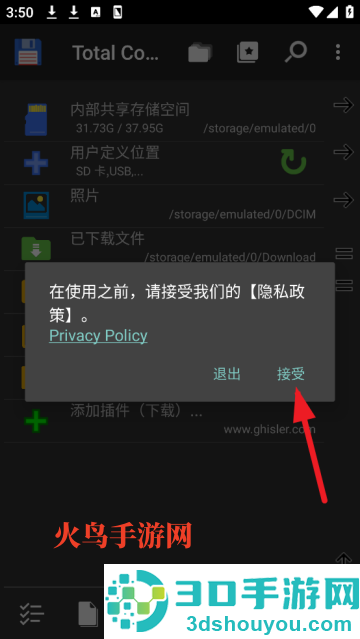Open the Privacy Policy link

point(98,336)
